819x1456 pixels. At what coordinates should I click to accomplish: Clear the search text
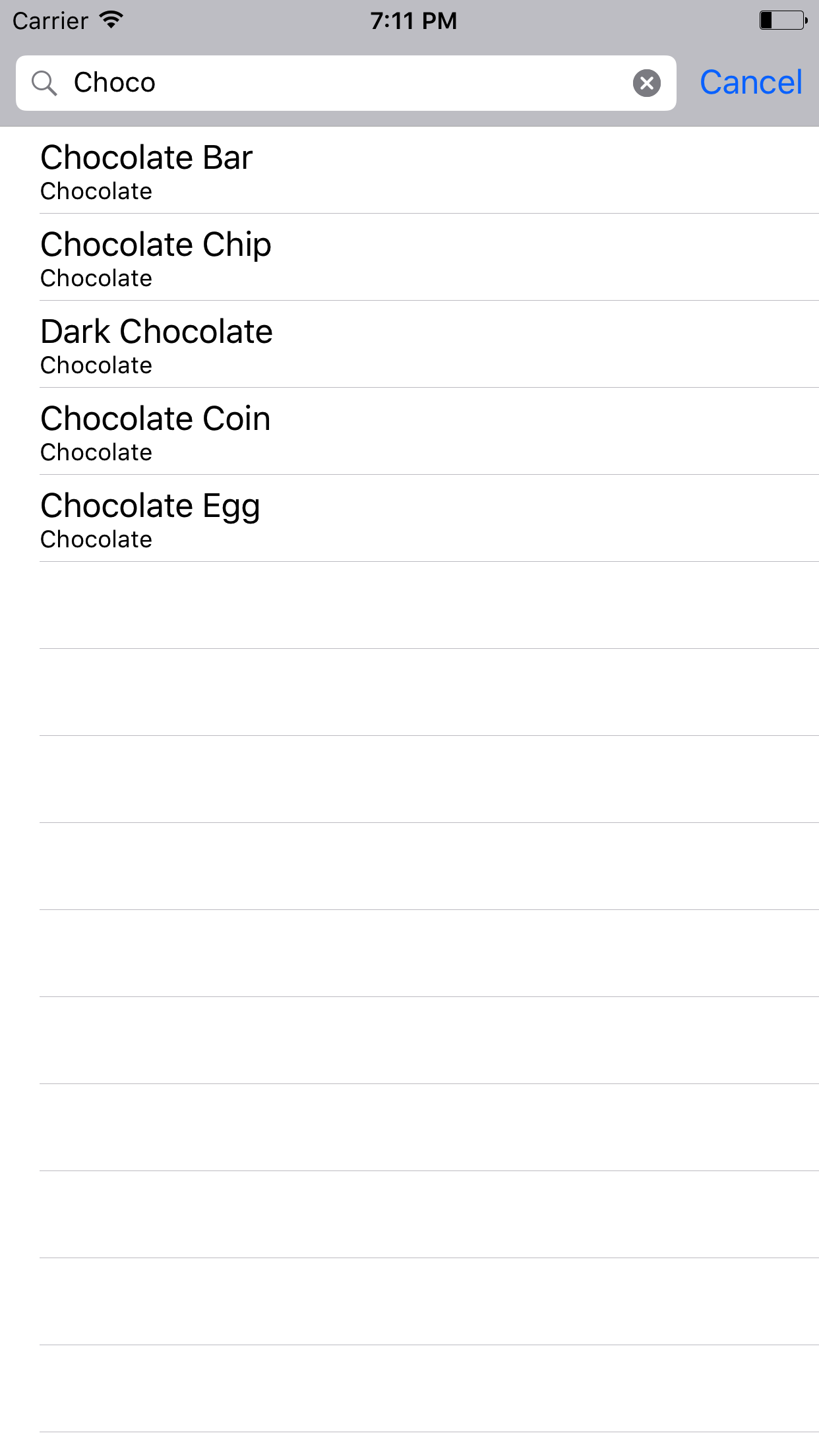[647, 83]
